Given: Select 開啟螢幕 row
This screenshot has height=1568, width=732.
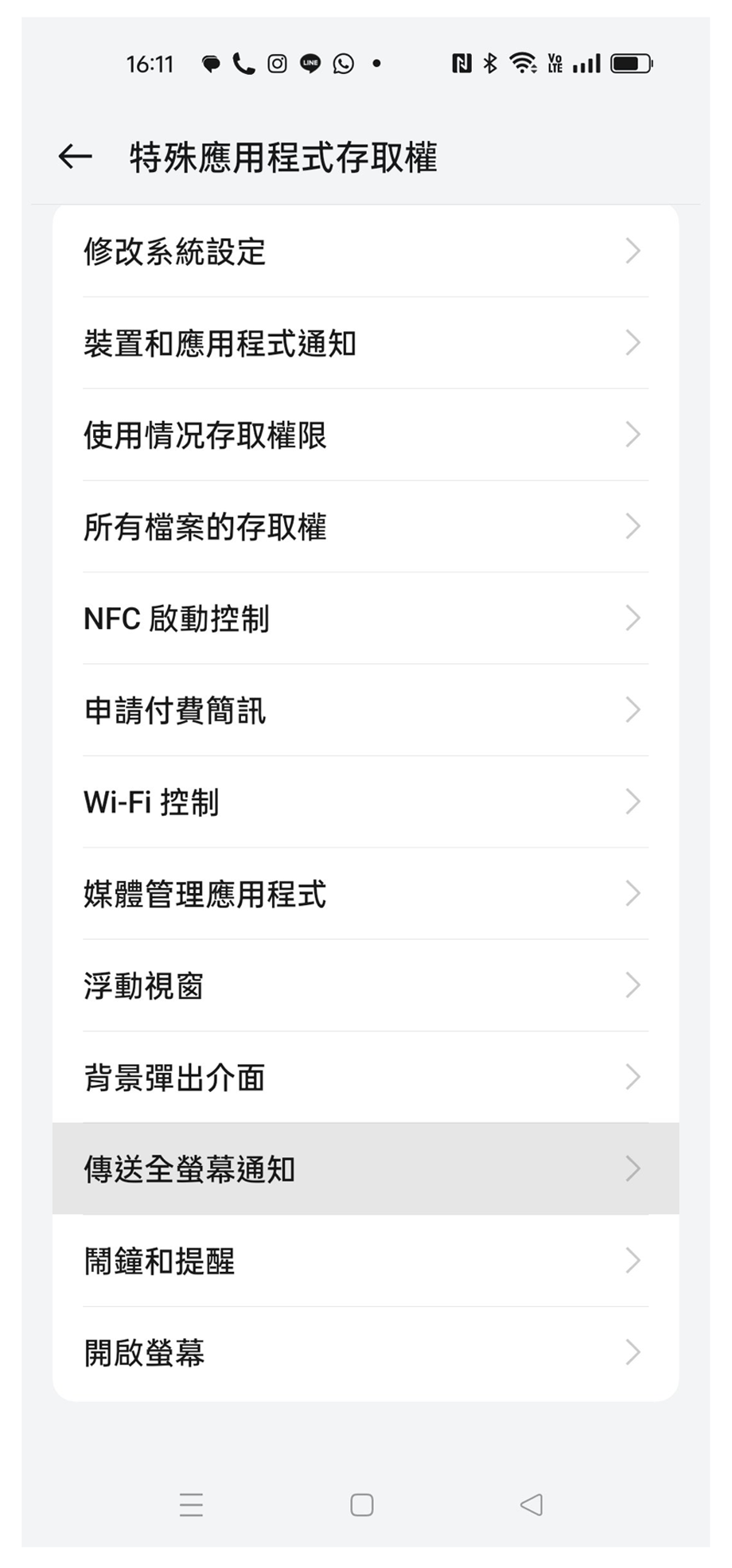Looking at the screenshot, I should click(x=365, y=1352).
